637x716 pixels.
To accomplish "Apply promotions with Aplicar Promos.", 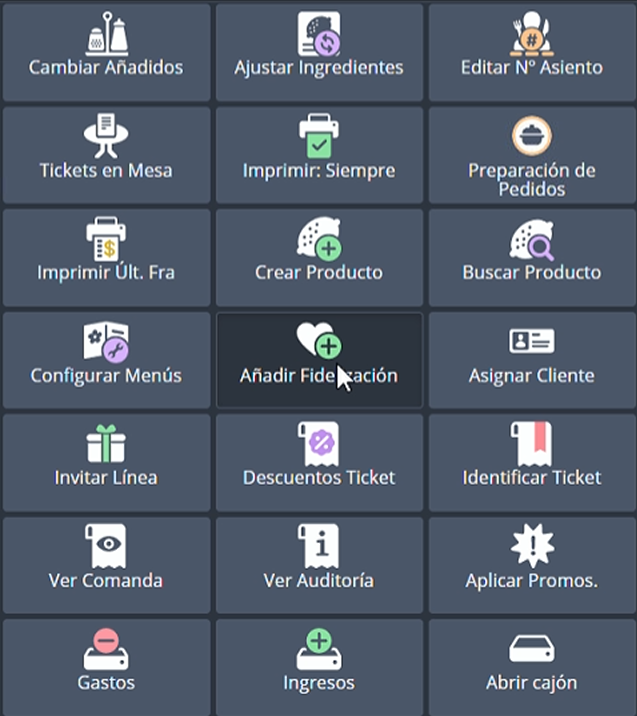I will pos(531,565).
